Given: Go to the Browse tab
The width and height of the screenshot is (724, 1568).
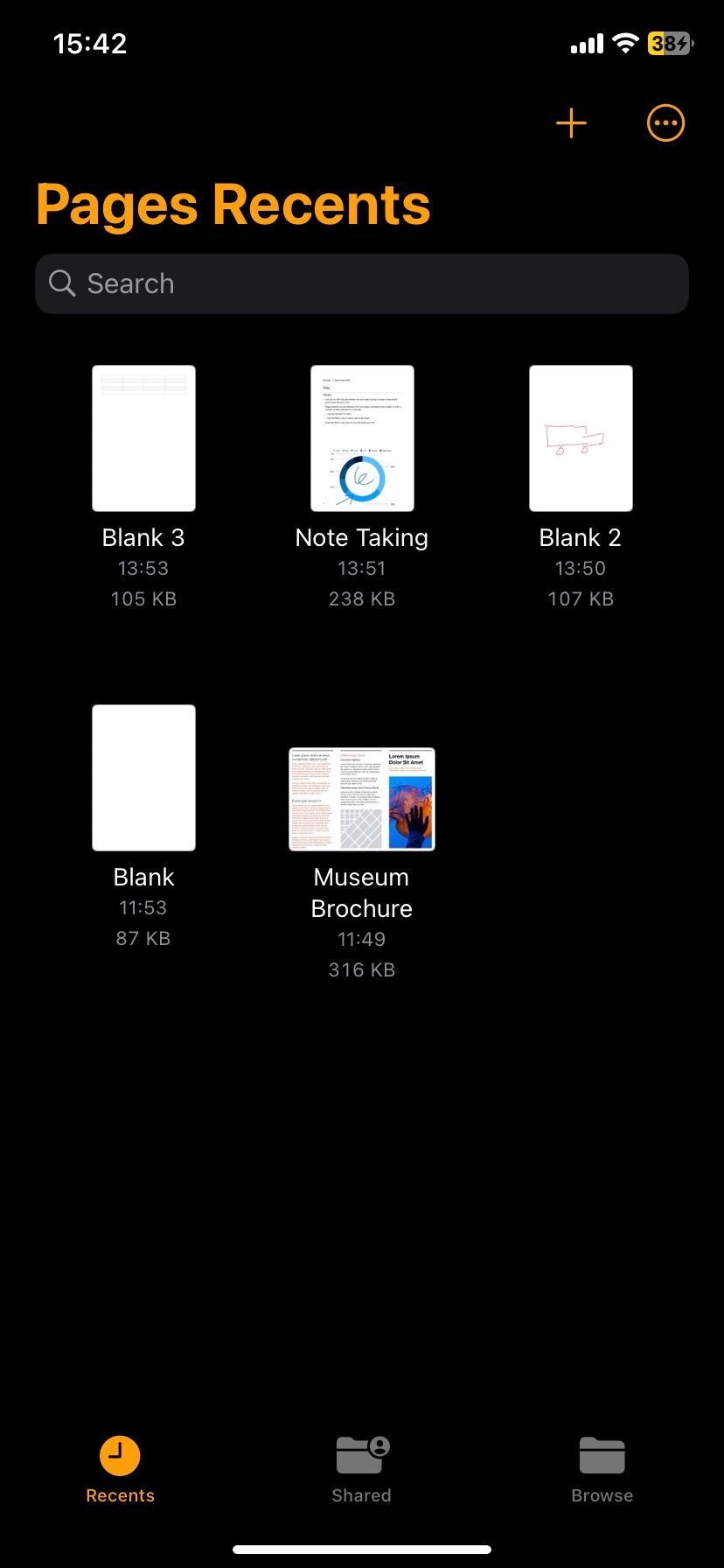Looking at the screenshot, I should coord(602,1470).
